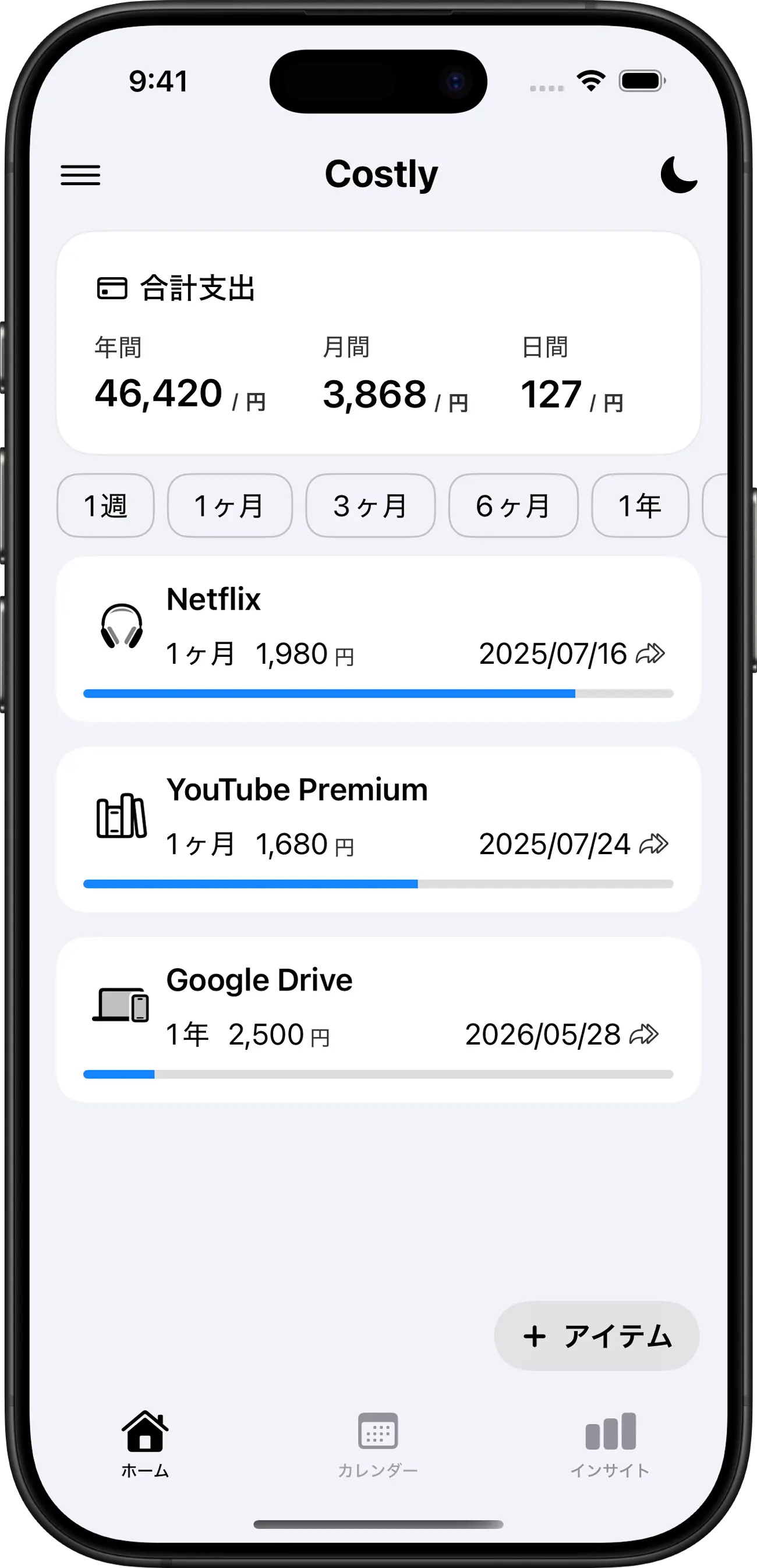Open the YouTube Premium subscription card
The width and height of the screenshot is (757, 1568).
(378, 829)
